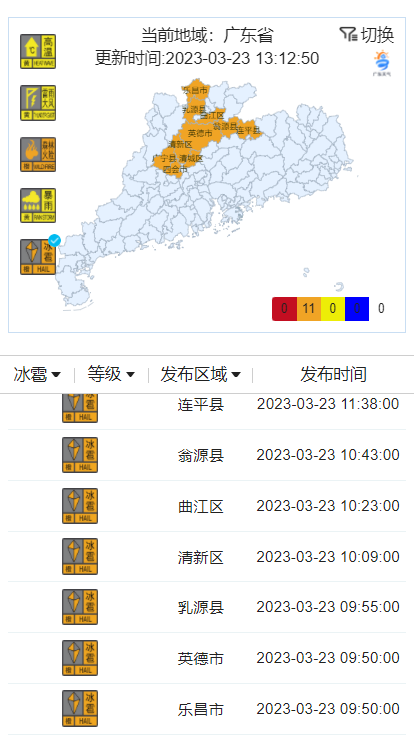Viewport: 414px width, 736px height.
Task: Select the 森林火险 wildfire warning filter
Action: tap(38, 154)
